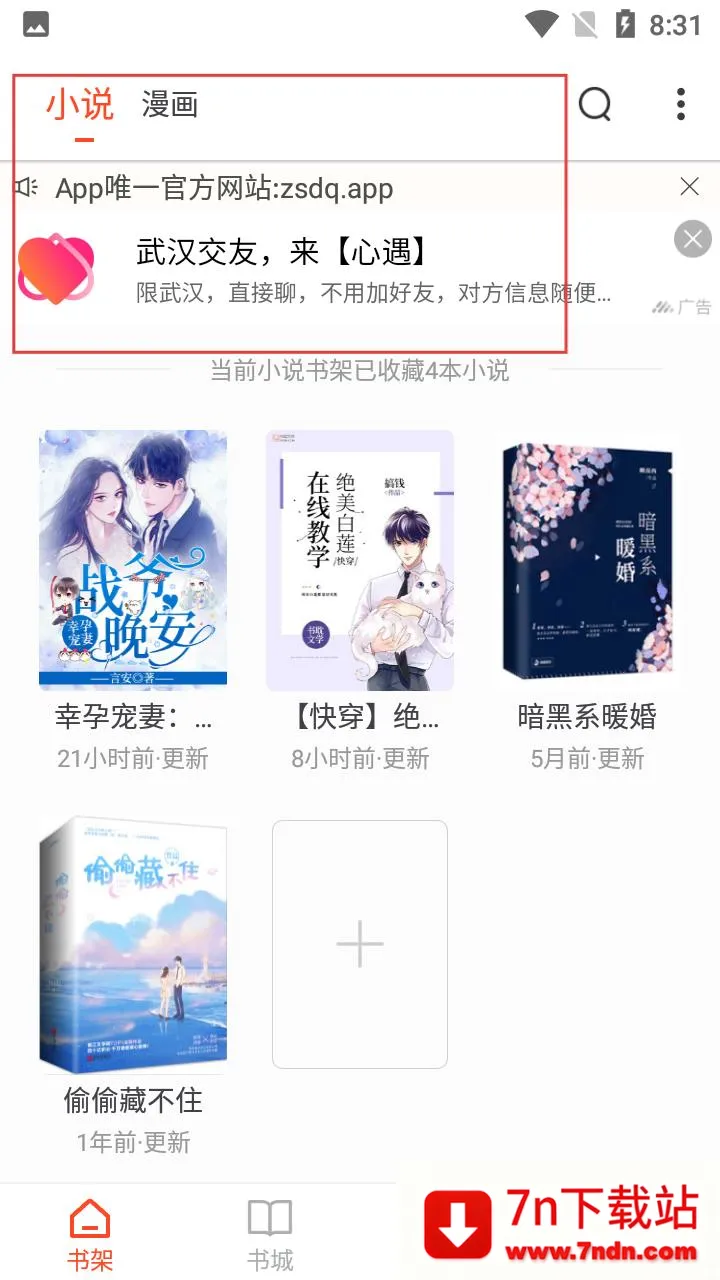Open the 书城 bookstore icon in bottom bar
Viewport: 720px width, 1280px height.
(x=269, y=1219)
